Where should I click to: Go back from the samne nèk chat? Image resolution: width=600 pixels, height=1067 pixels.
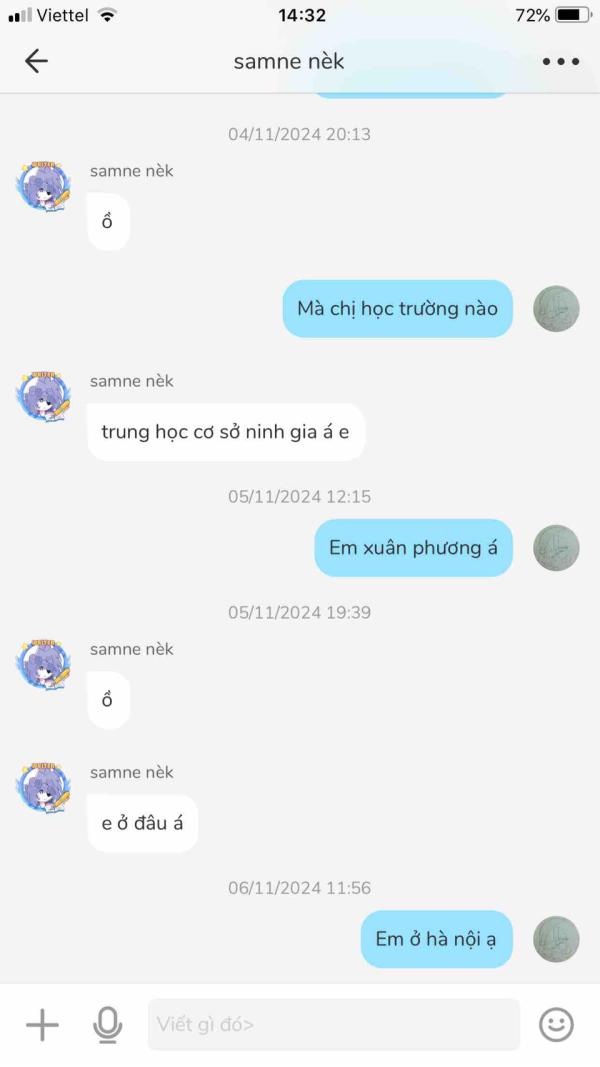(36, 61)
